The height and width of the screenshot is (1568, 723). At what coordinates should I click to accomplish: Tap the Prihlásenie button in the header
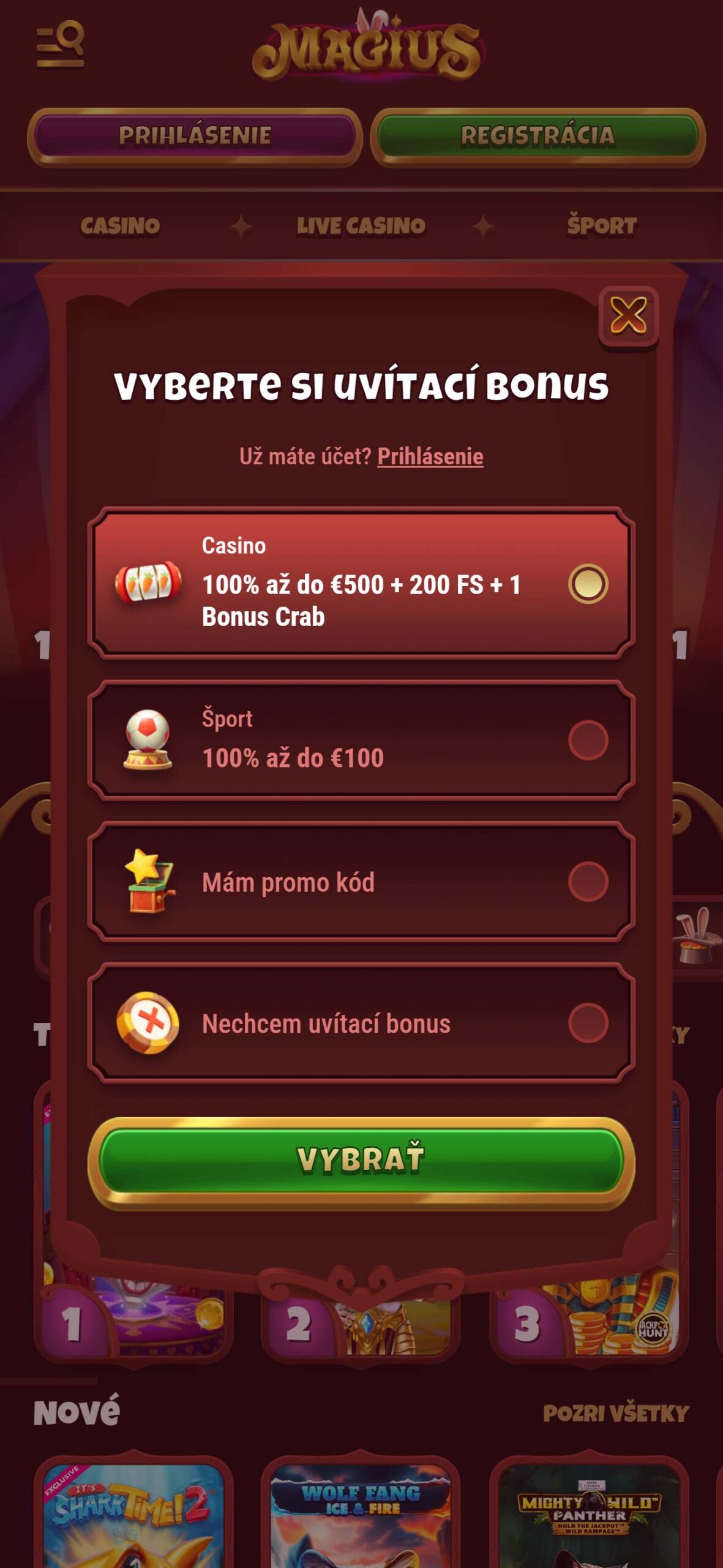[195, 136]
